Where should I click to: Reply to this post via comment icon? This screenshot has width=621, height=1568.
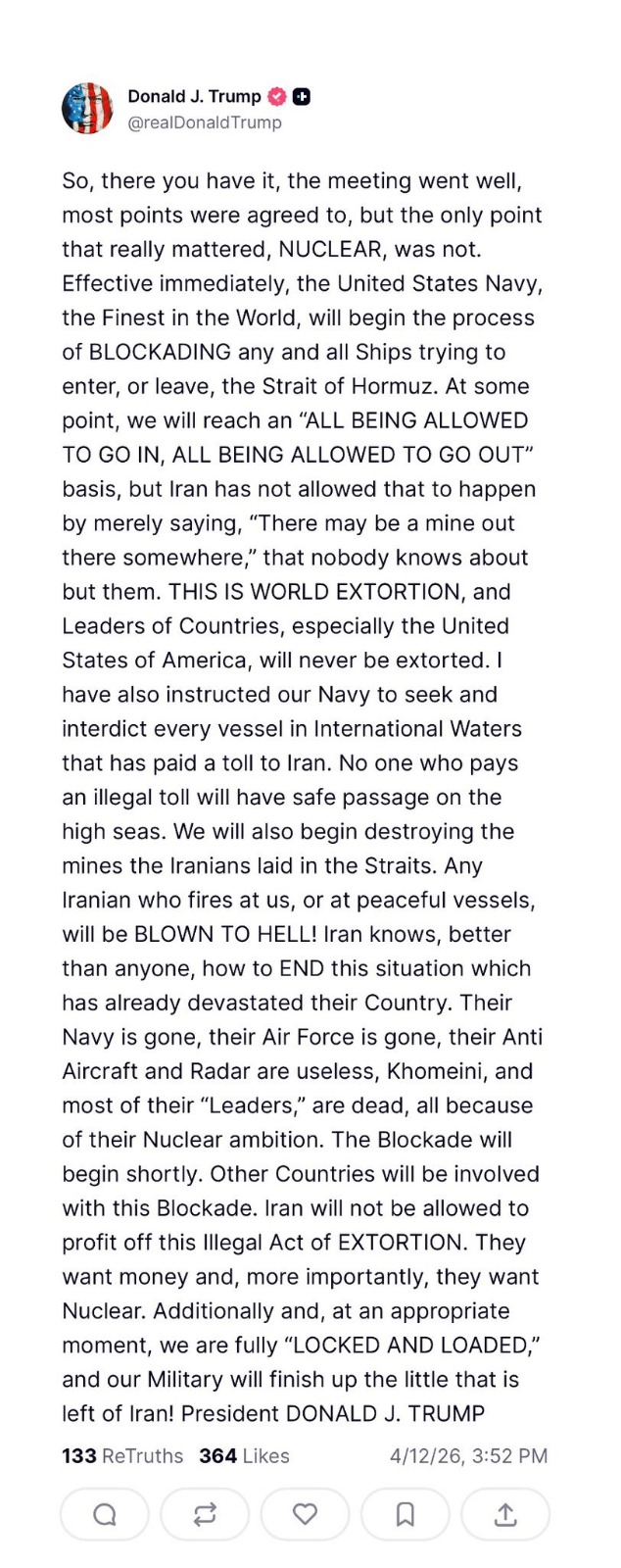coord(105,1514)
